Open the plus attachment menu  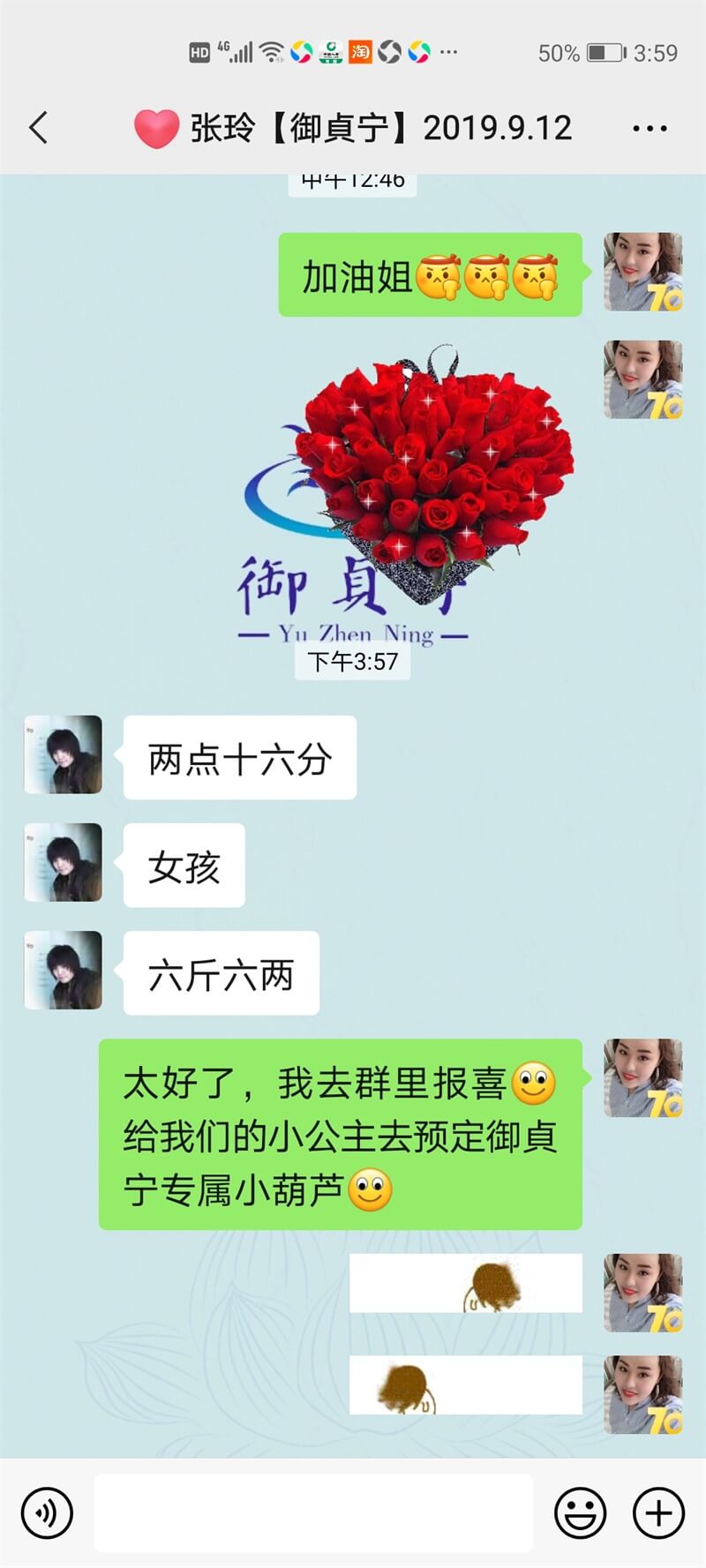658,1512
